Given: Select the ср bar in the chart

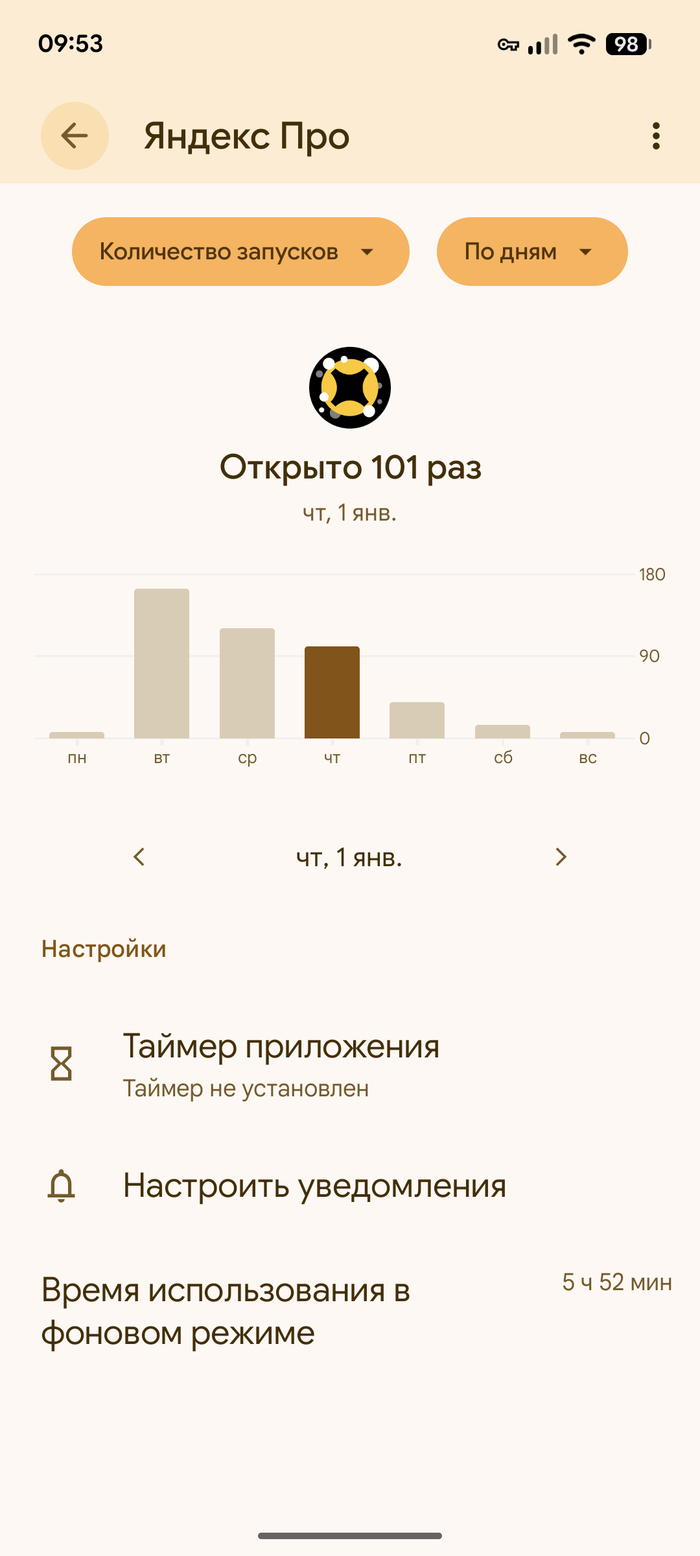Looking at the screenshot, I should (x=247, y=683).
